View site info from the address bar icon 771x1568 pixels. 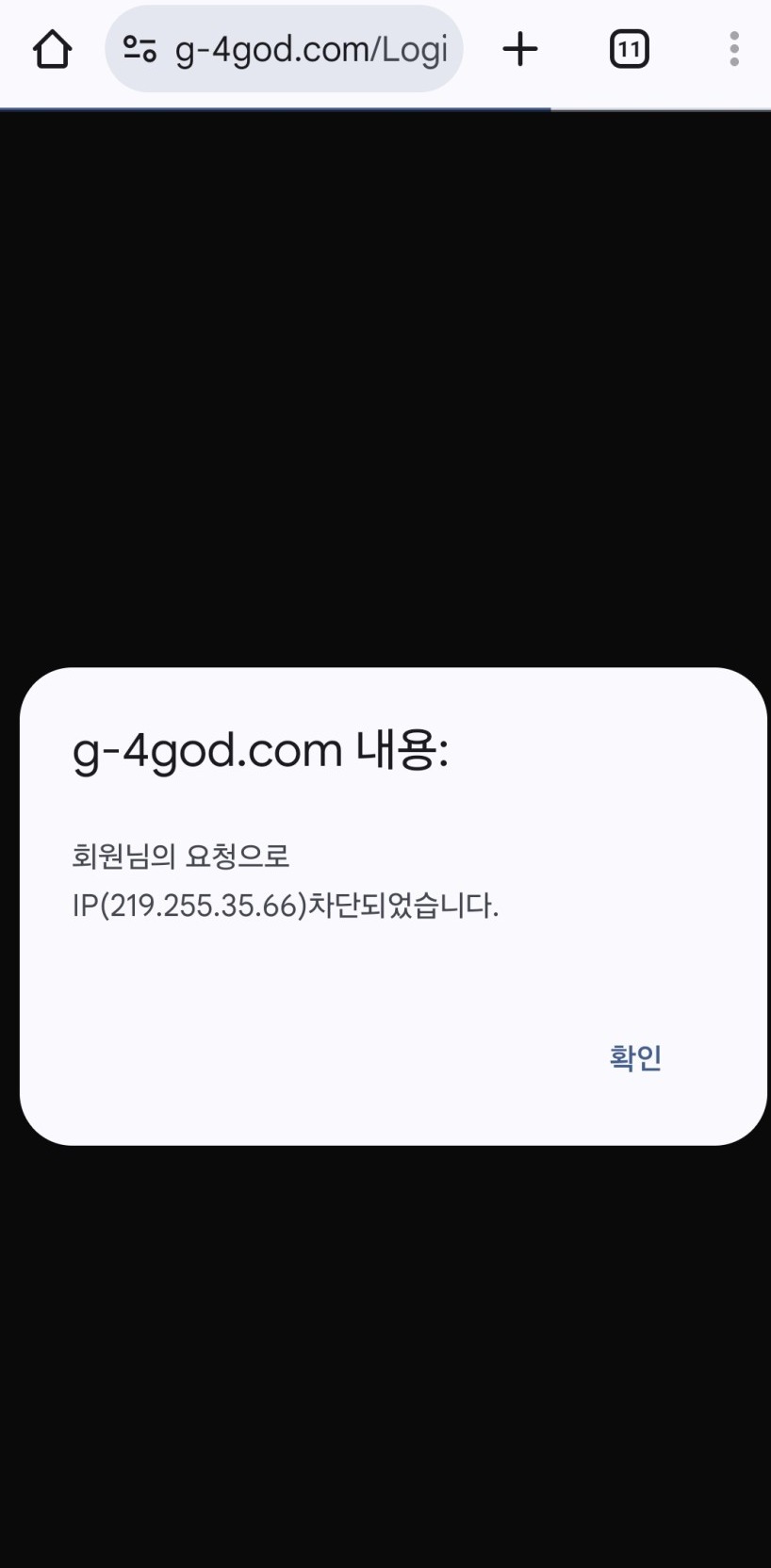(x=139, y=49)
